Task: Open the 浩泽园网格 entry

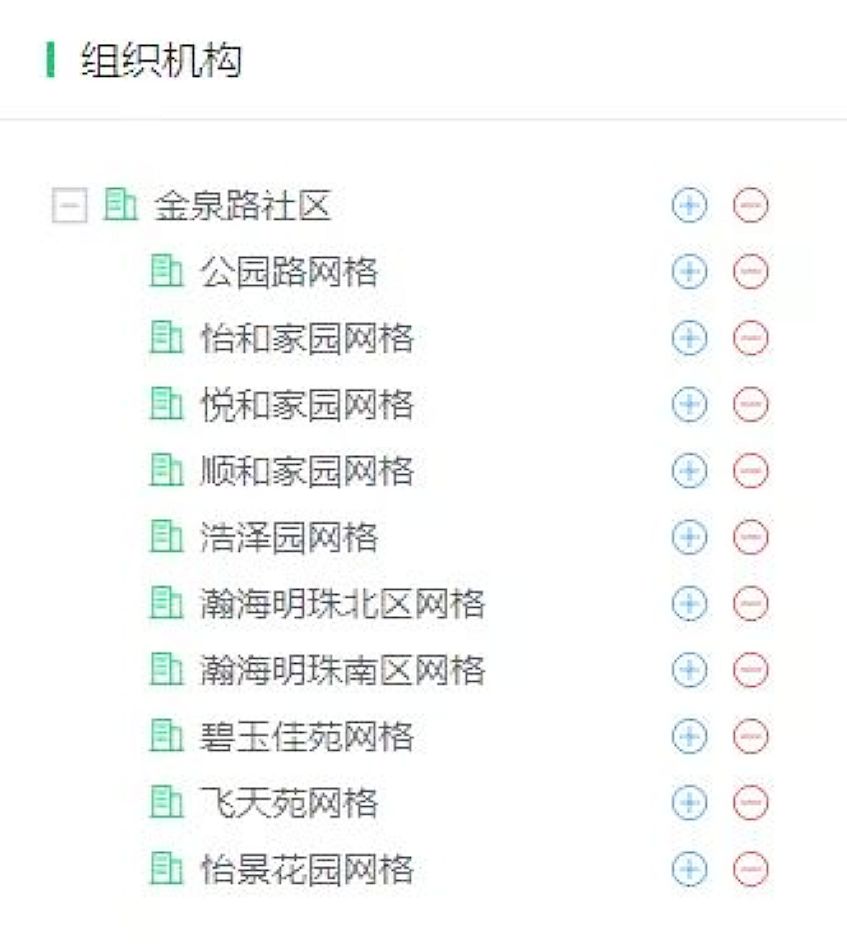Action: (288, 538)
